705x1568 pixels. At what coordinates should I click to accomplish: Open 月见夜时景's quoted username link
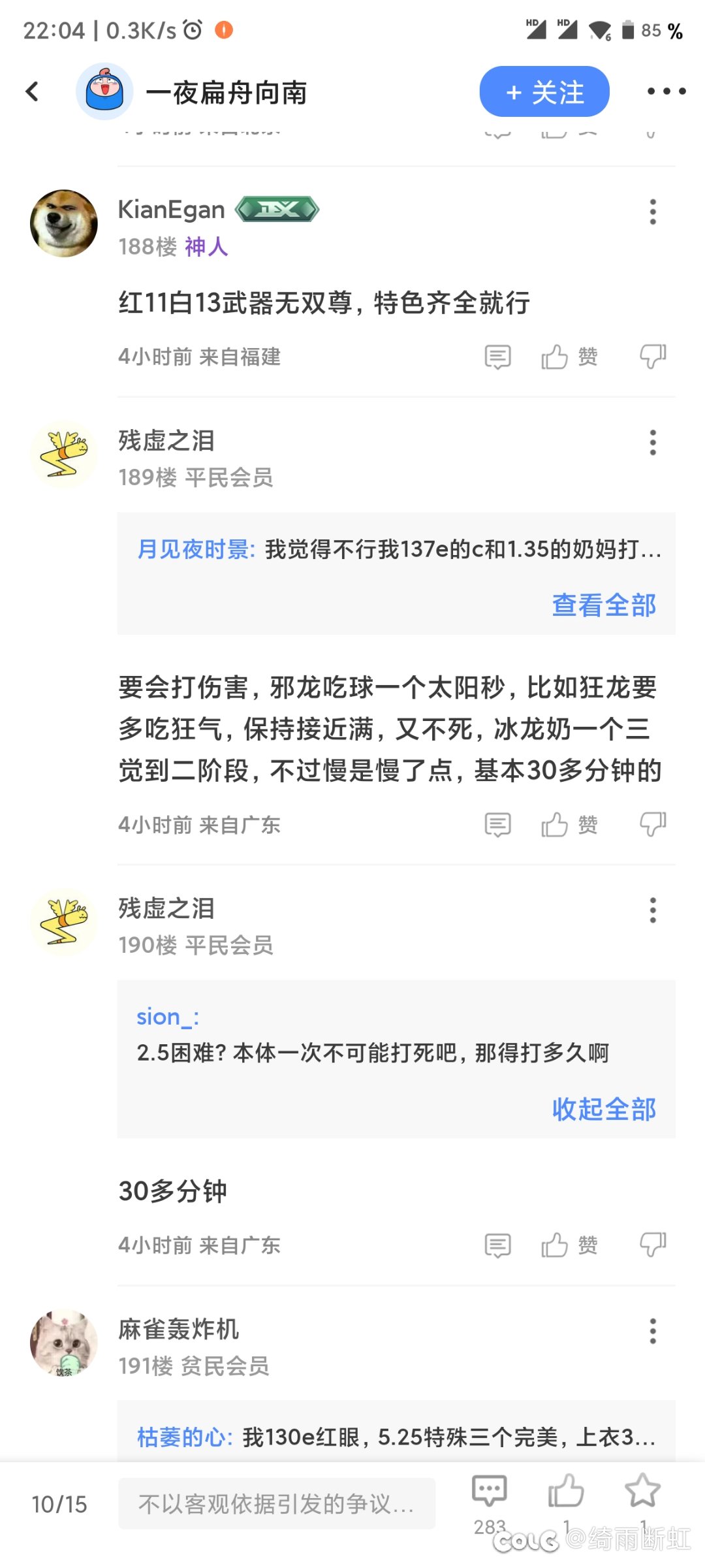(195, 549)
